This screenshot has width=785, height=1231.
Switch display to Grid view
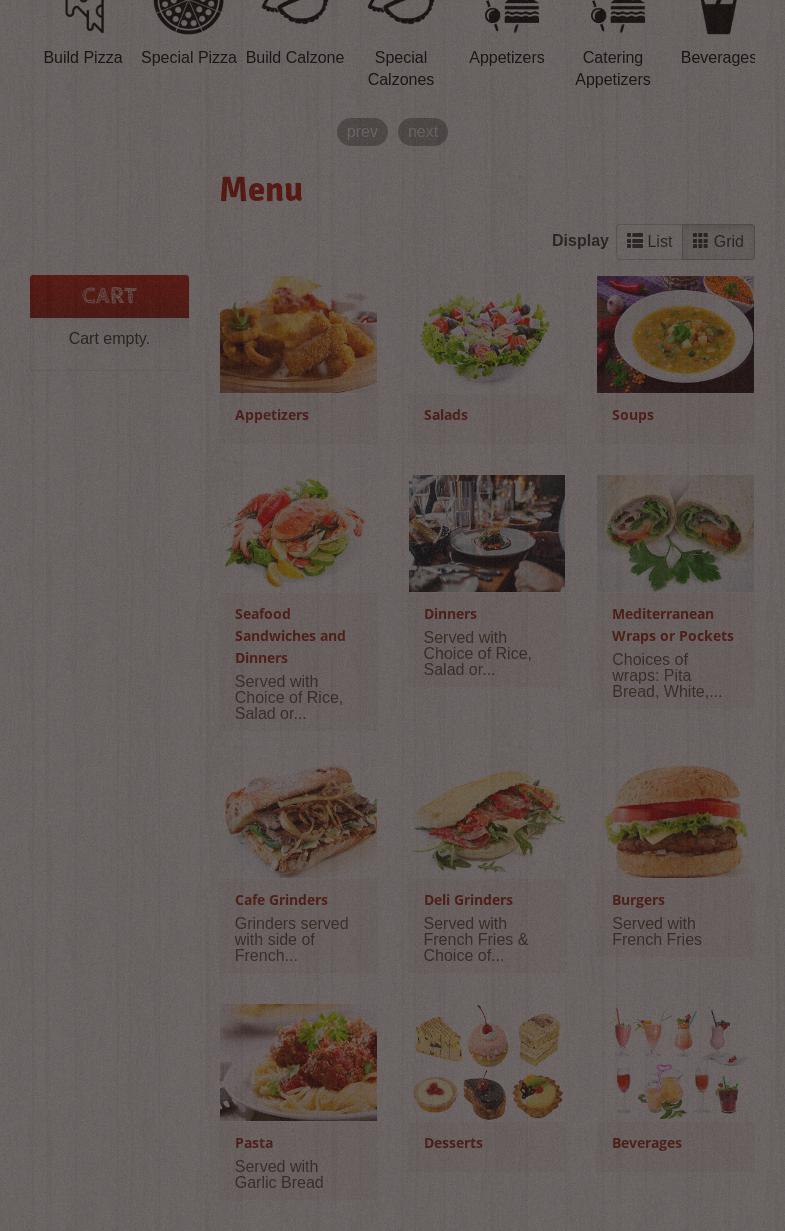click(718, 242)
